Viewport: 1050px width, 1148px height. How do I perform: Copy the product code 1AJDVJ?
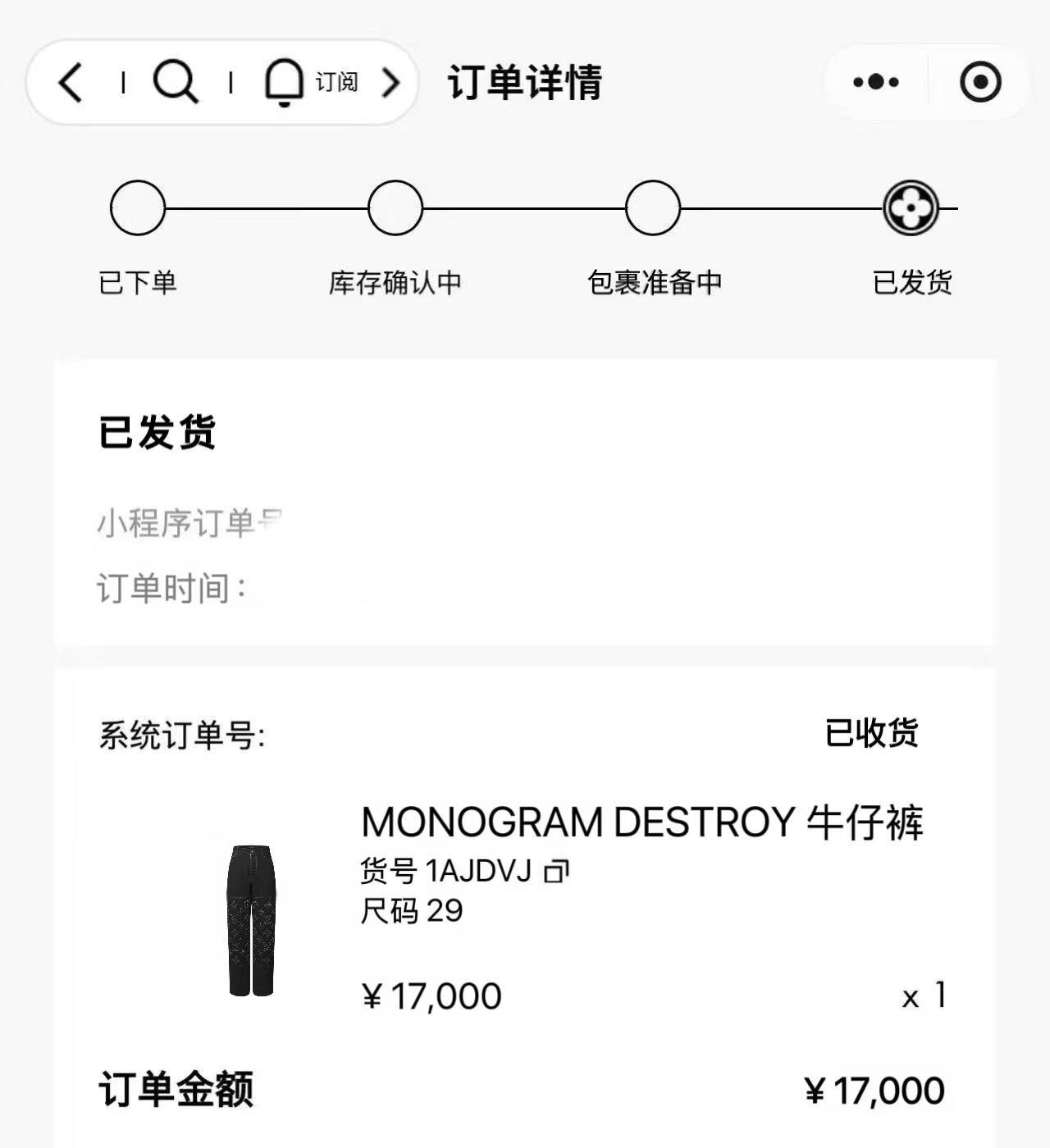coord(557,871)
